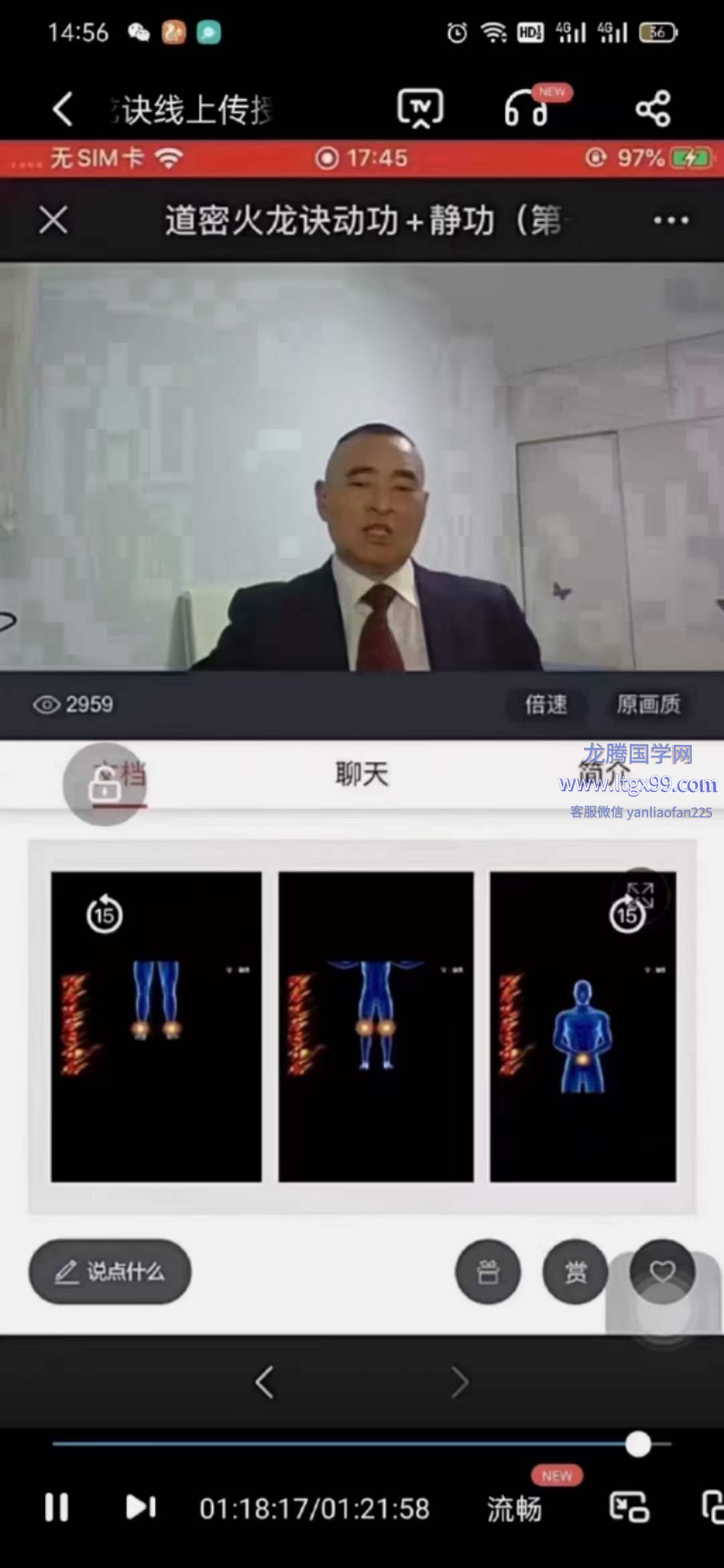Cast video to TV
This screenshot has width=724, height=1568.
click(x=420, y=108)
